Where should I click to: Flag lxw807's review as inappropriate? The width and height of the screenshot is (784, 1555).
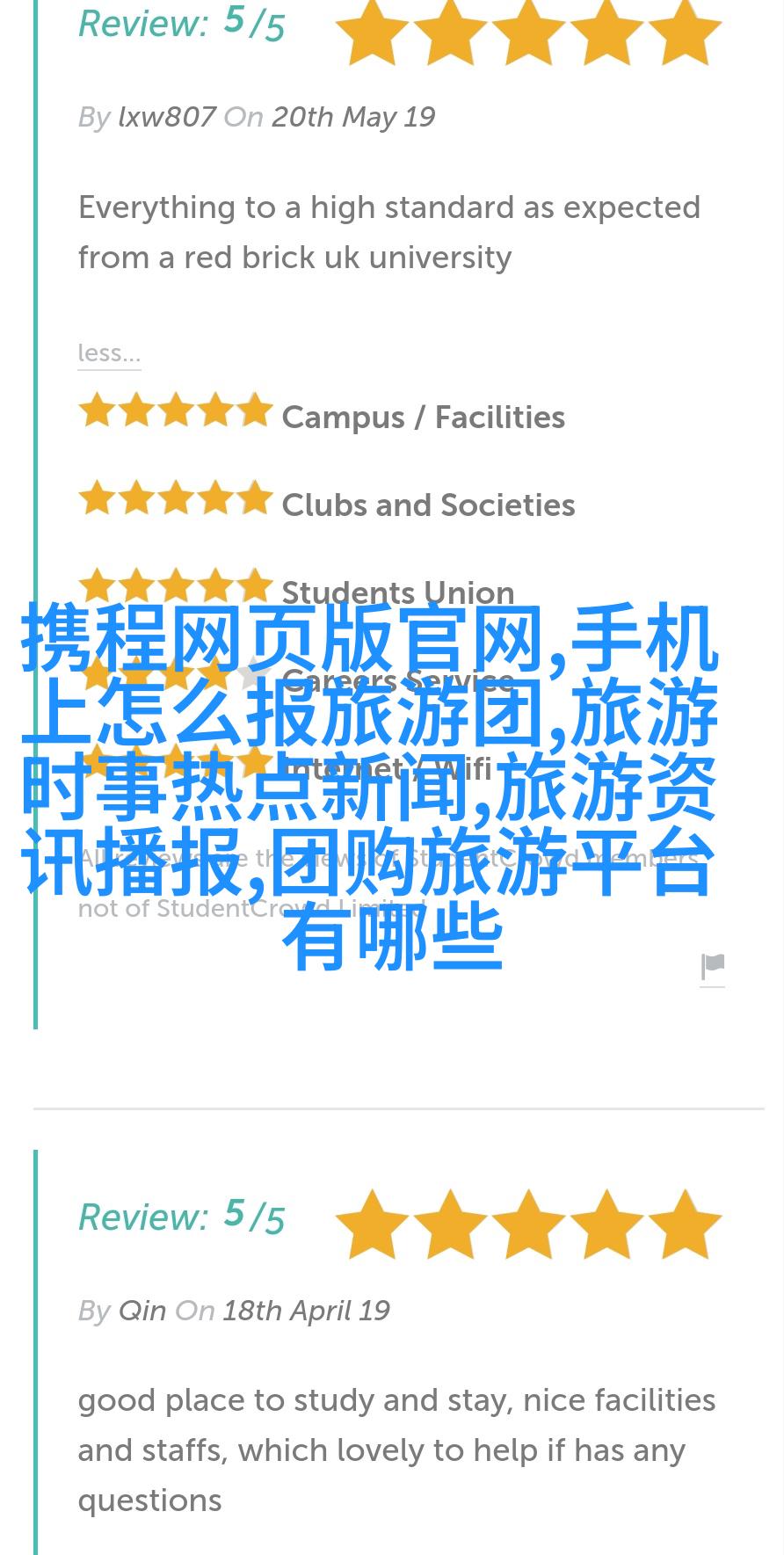(x=712, y=967)
